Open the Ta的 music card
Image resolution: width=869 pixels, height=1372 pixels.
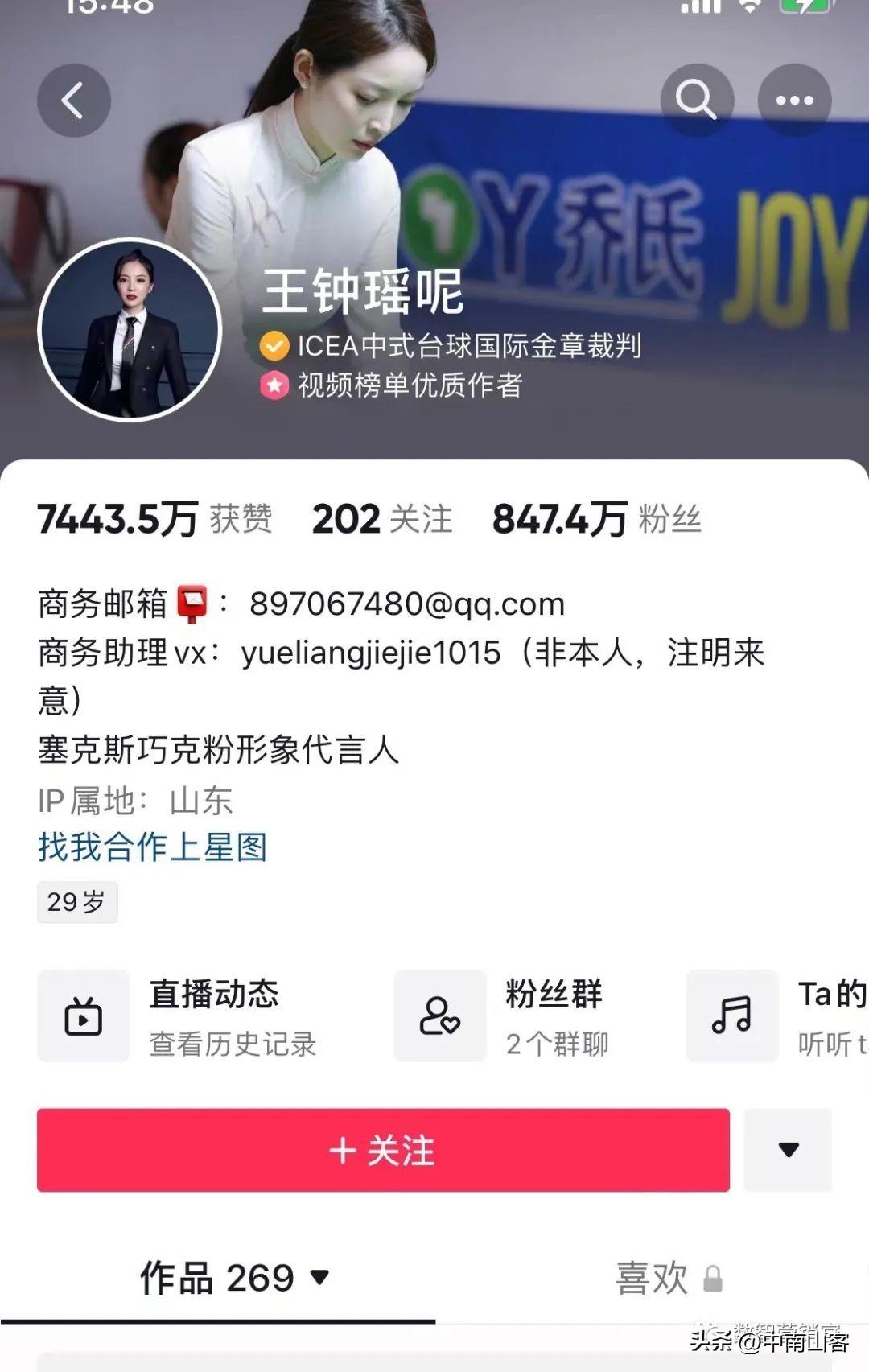(x=776, y=1016)
